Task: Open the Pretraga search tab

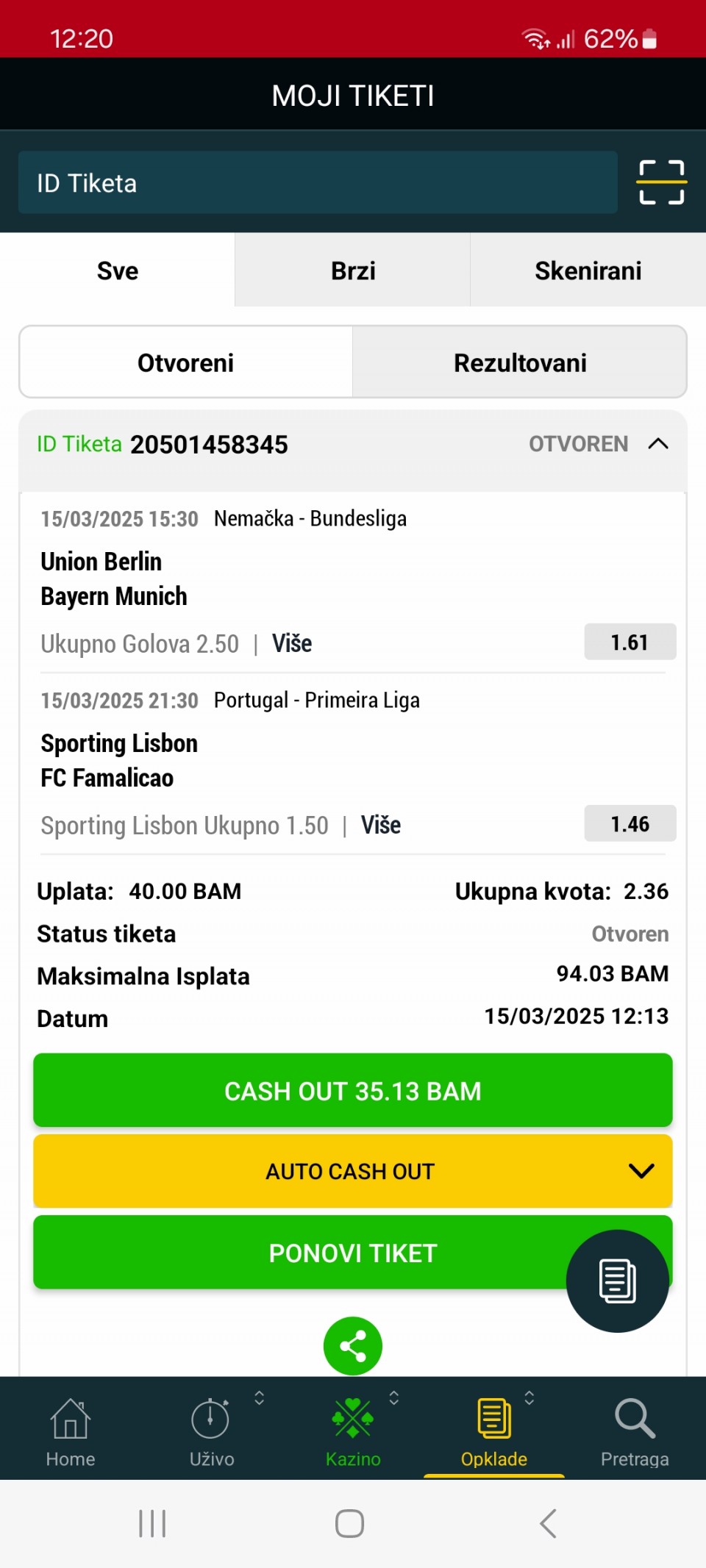Action: tap(635, 1431)
